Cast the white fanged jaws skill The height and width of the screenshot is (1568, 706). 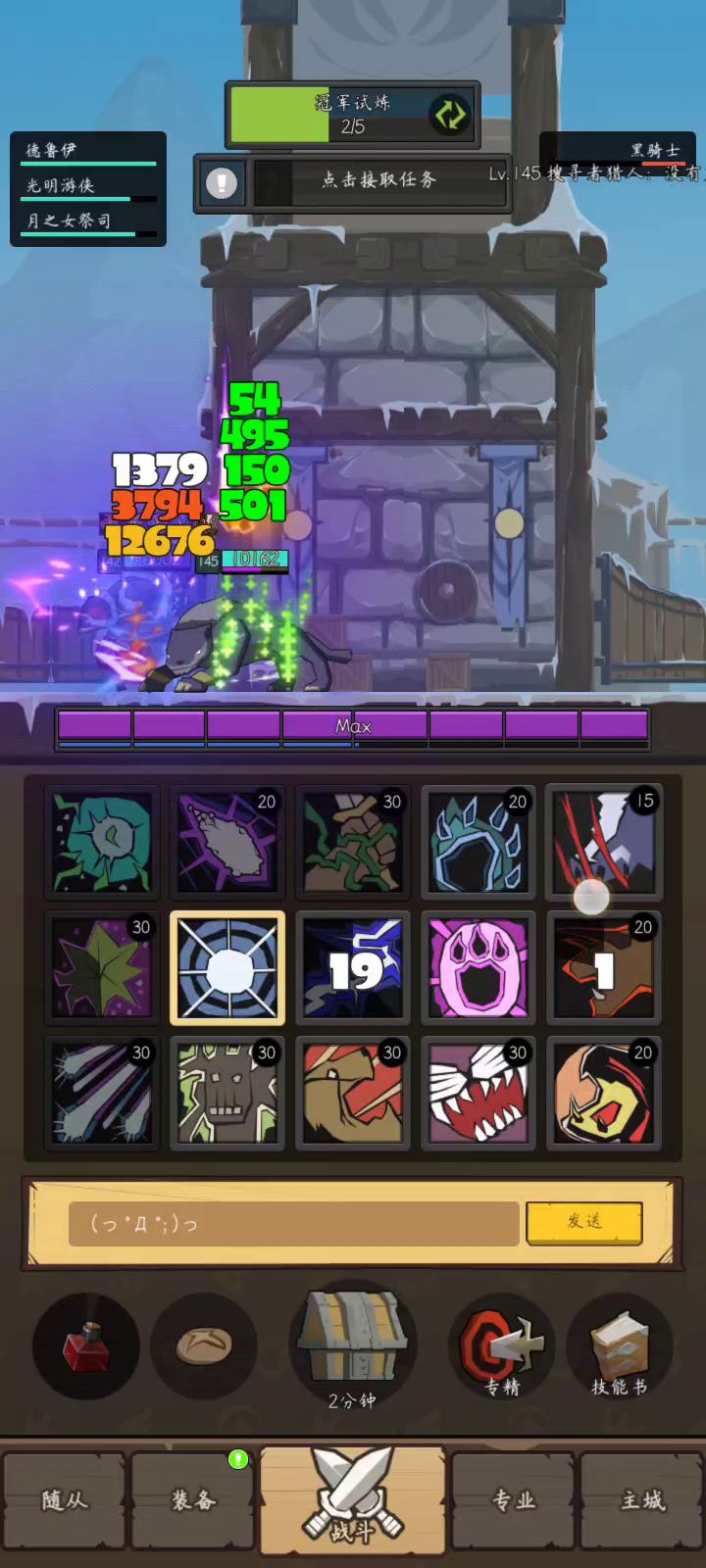[x=479, y=1093]
